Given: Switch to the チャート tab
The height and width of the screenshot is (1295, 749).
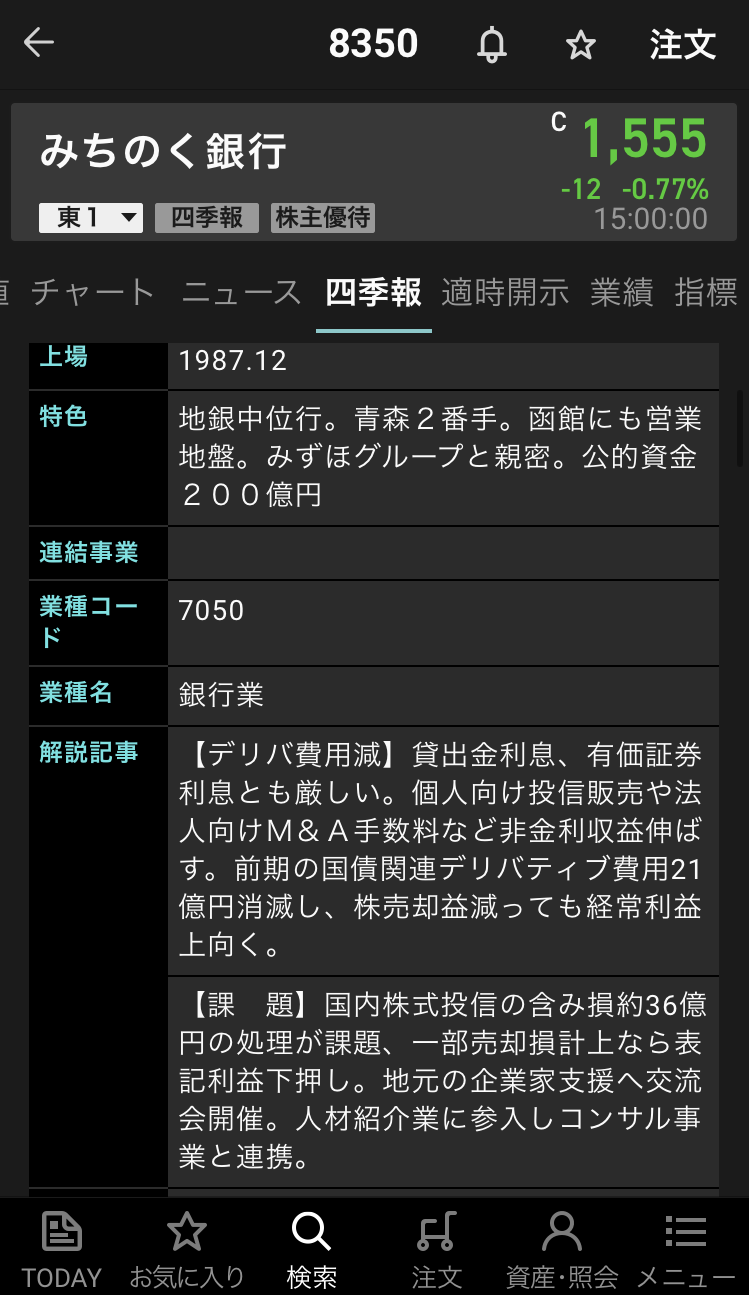Looking at the screenshot, I should (93, 293).
